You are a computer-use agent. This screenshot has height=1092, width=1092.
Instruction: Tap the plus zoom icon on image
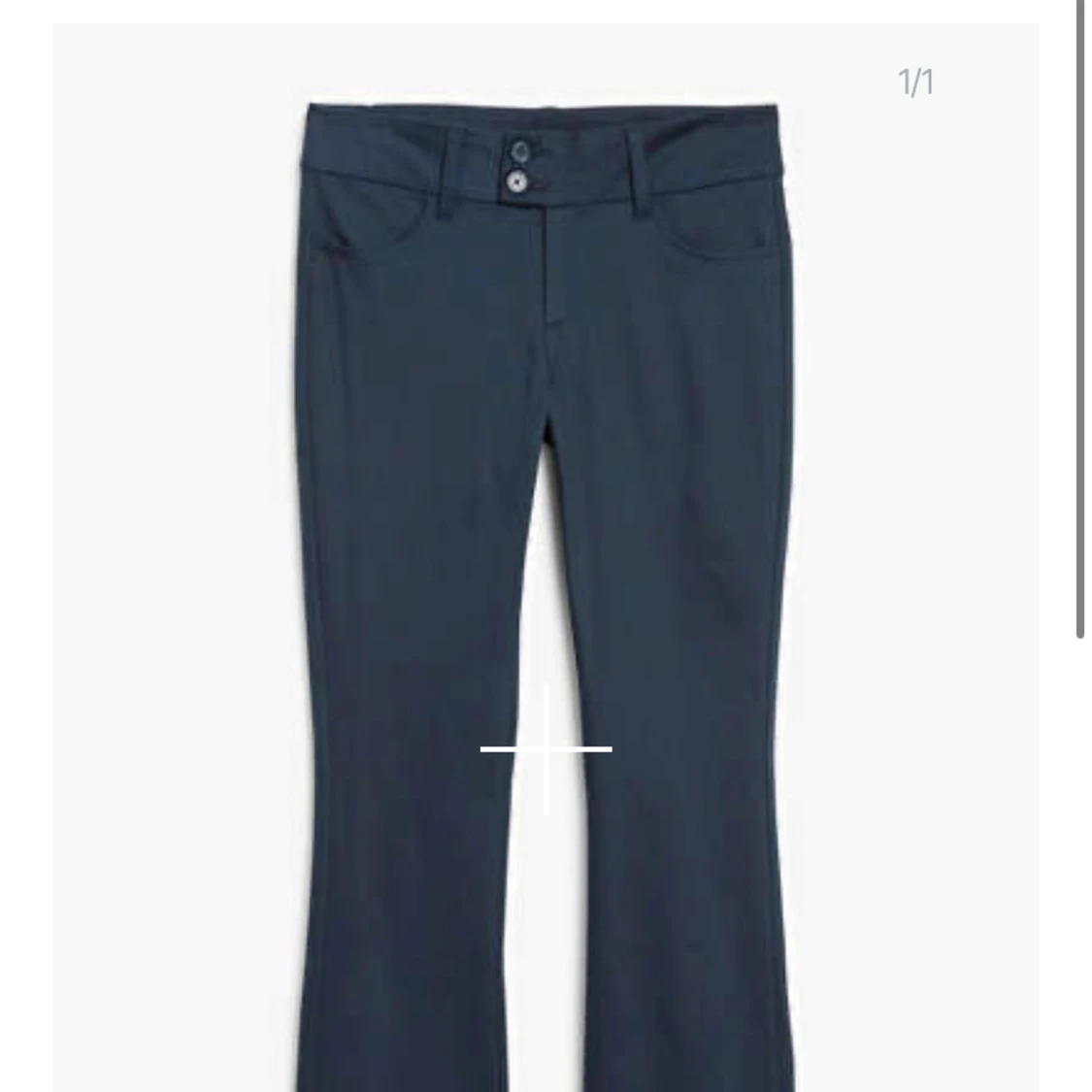click(x=546, y=748)
